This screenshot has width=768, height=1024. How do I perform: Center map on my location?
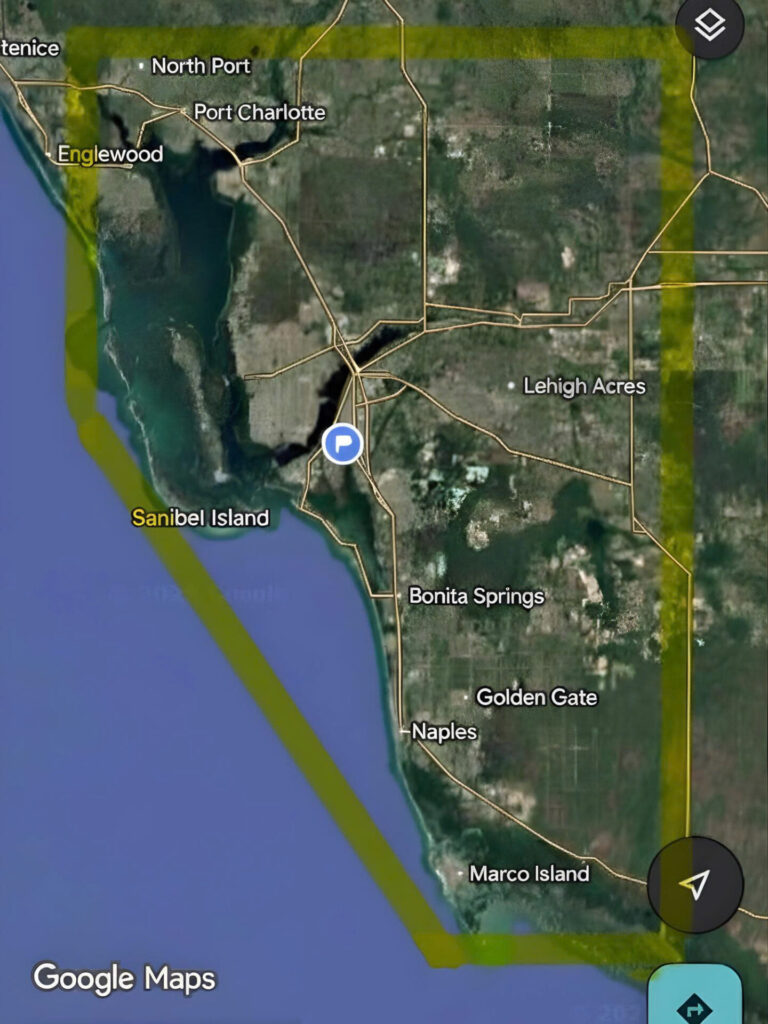(x=695, y=884)
